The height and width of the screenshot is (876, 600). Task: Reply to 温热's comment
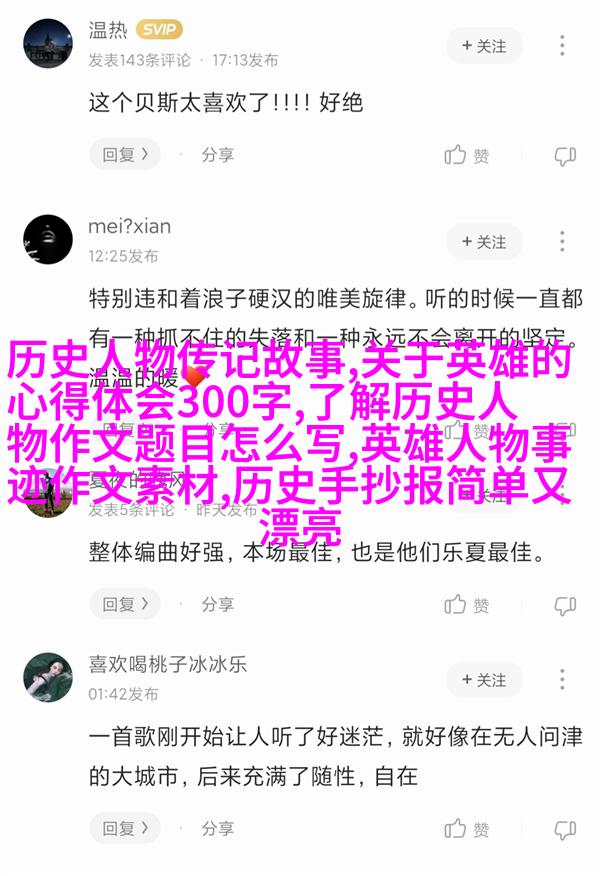(124, 155)
